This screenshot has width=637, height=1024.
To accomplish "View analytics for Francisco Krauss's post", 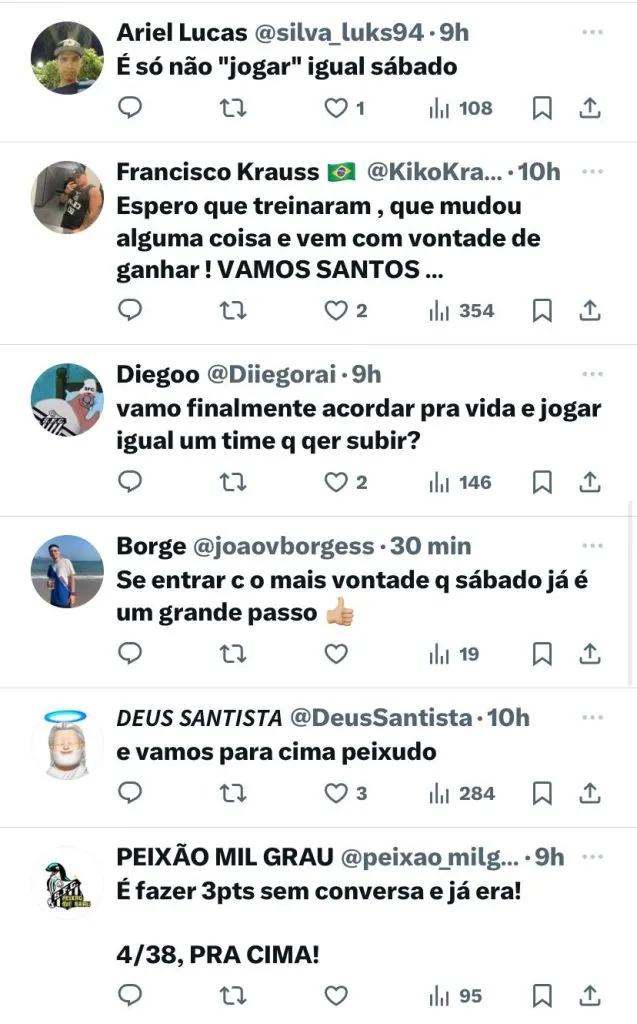I will [x=462, y=311].
